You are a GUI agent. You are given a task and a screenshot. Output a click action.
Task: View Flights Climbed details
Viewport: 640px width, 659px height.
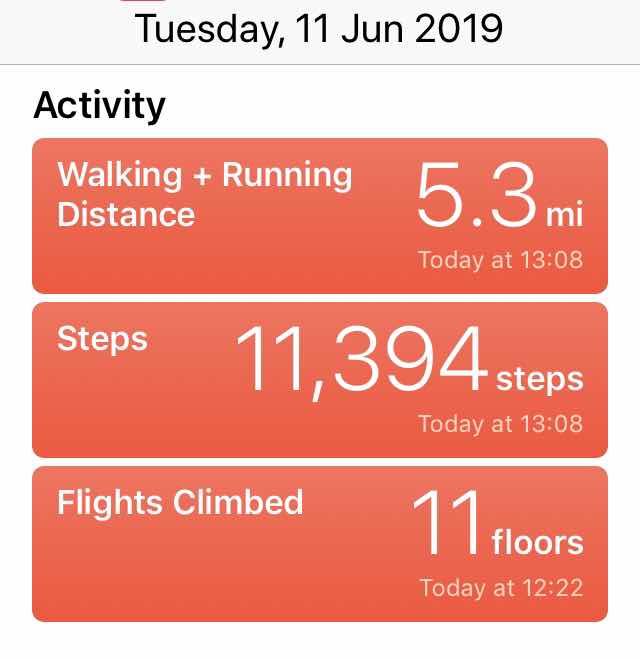point(319,543)
